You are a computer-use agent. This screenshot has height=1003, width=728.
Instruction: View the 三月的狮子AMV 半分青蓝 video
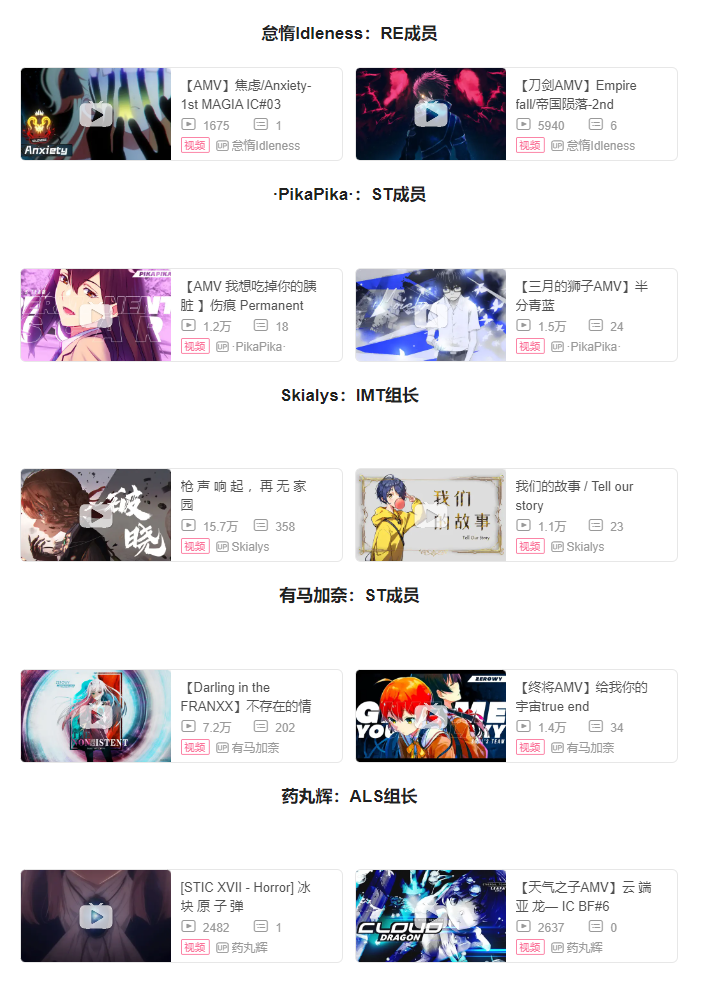[431, 315]
